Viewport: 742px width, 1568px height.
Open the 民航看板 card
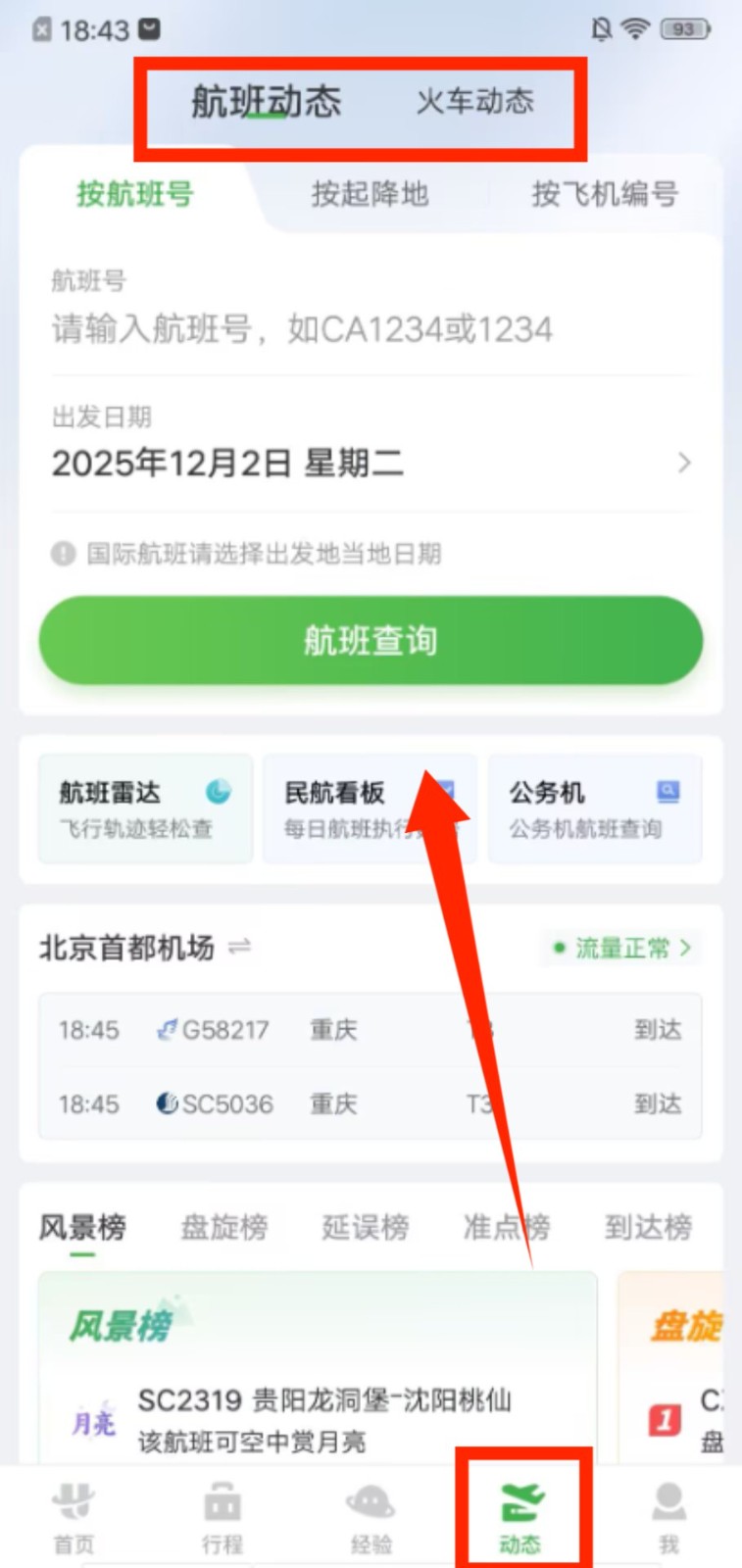click(x=370, y=808)
